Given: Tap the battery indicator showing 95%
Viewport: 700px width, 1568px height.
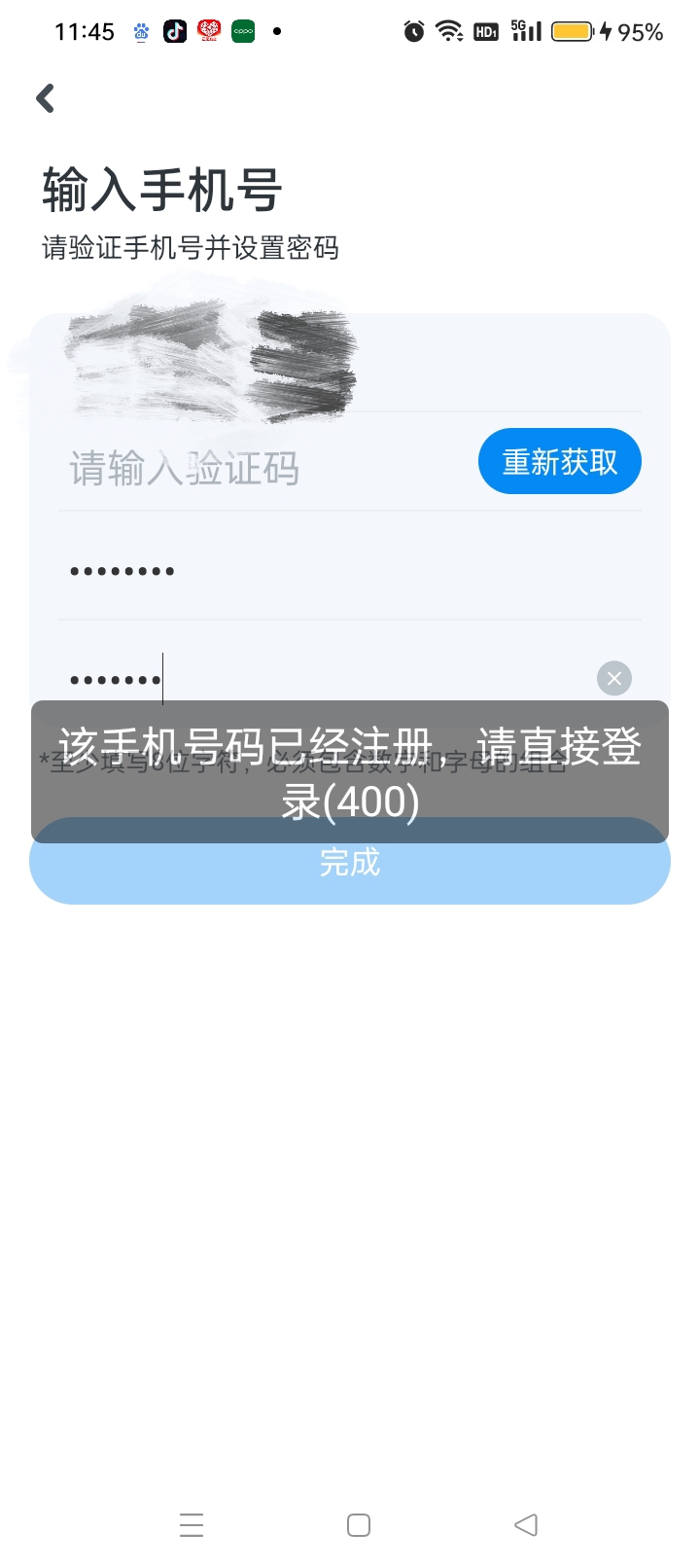Looking at the screenshot, I should tap(574, 31).
